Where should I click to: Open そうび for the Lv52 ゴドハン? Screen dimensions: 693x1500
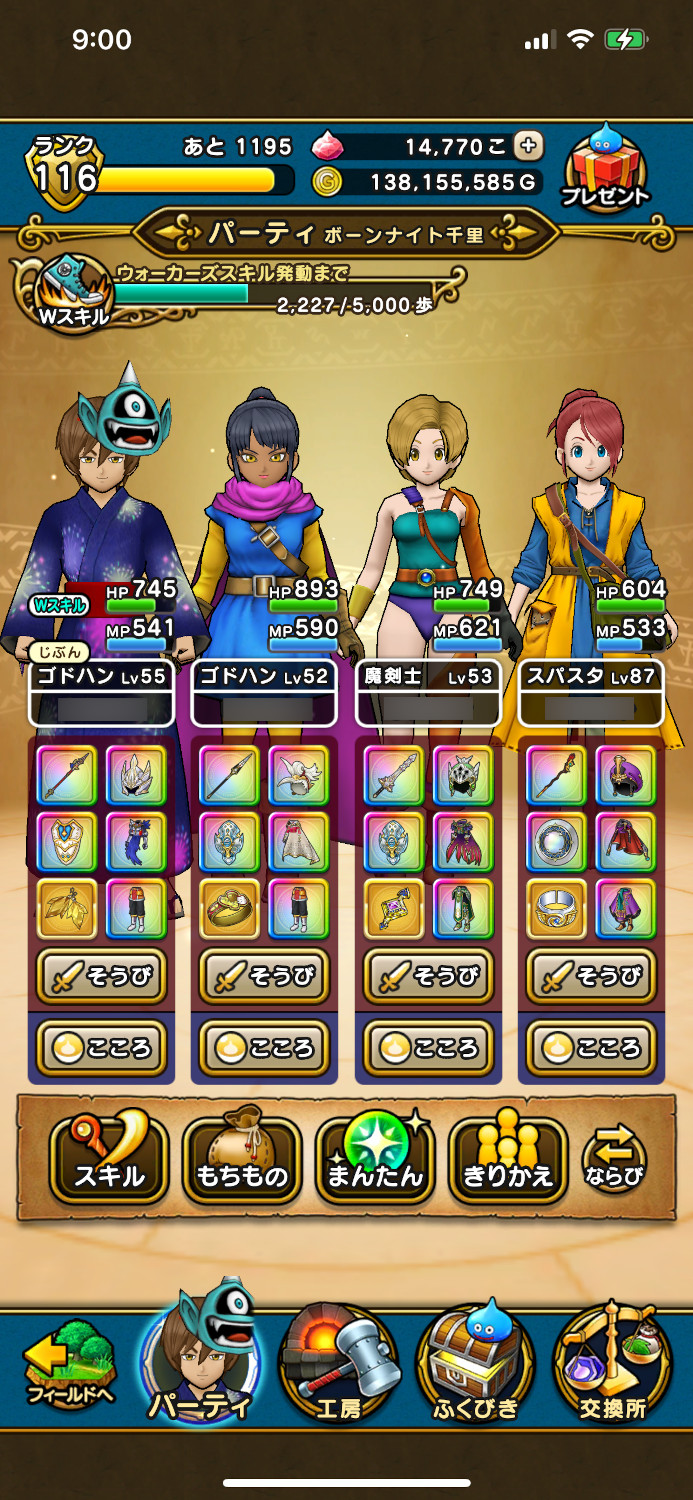265,976
